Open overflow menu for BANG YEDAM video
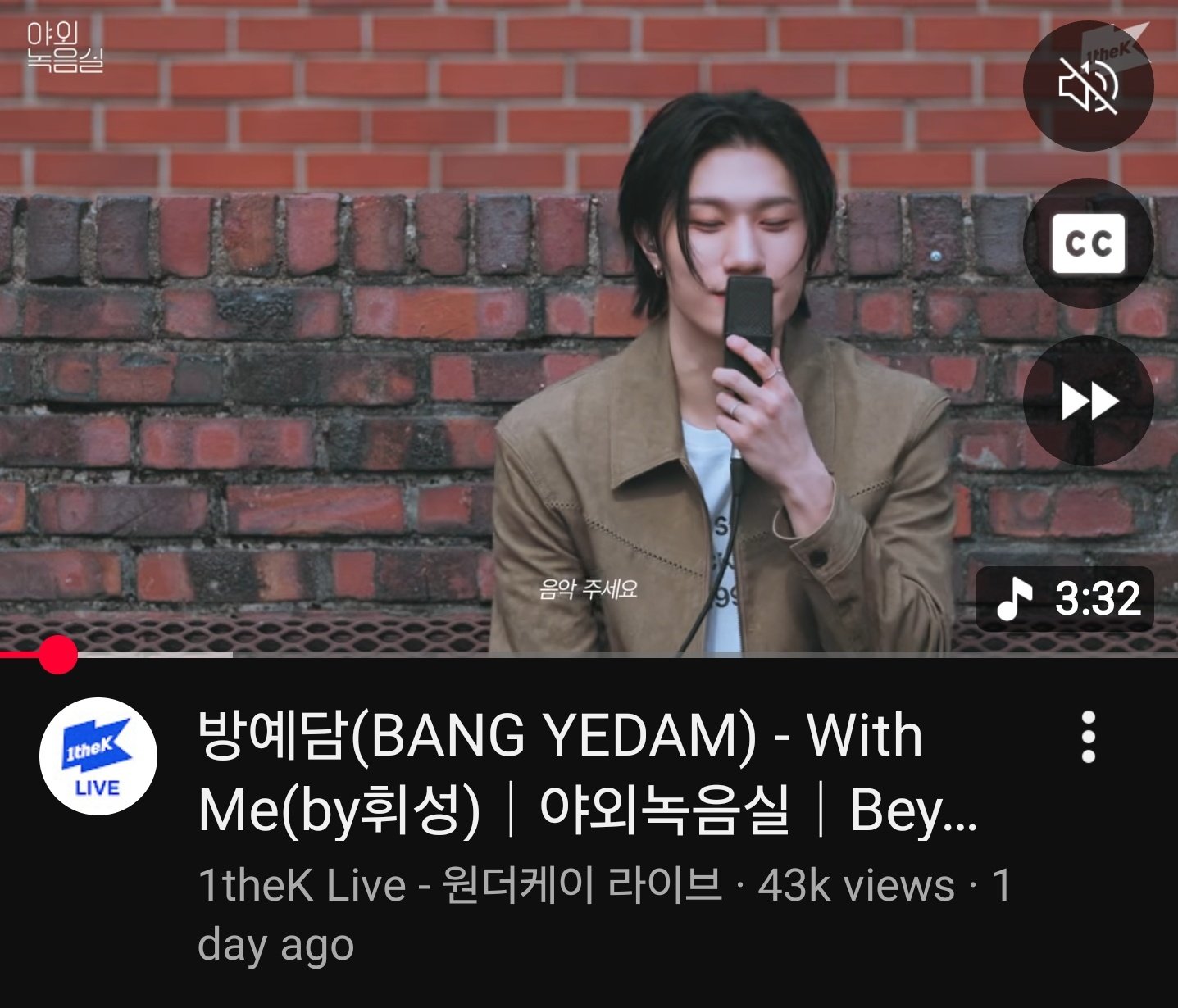Screen dimensions: 1178x1008 click(x=1088, y=737)
